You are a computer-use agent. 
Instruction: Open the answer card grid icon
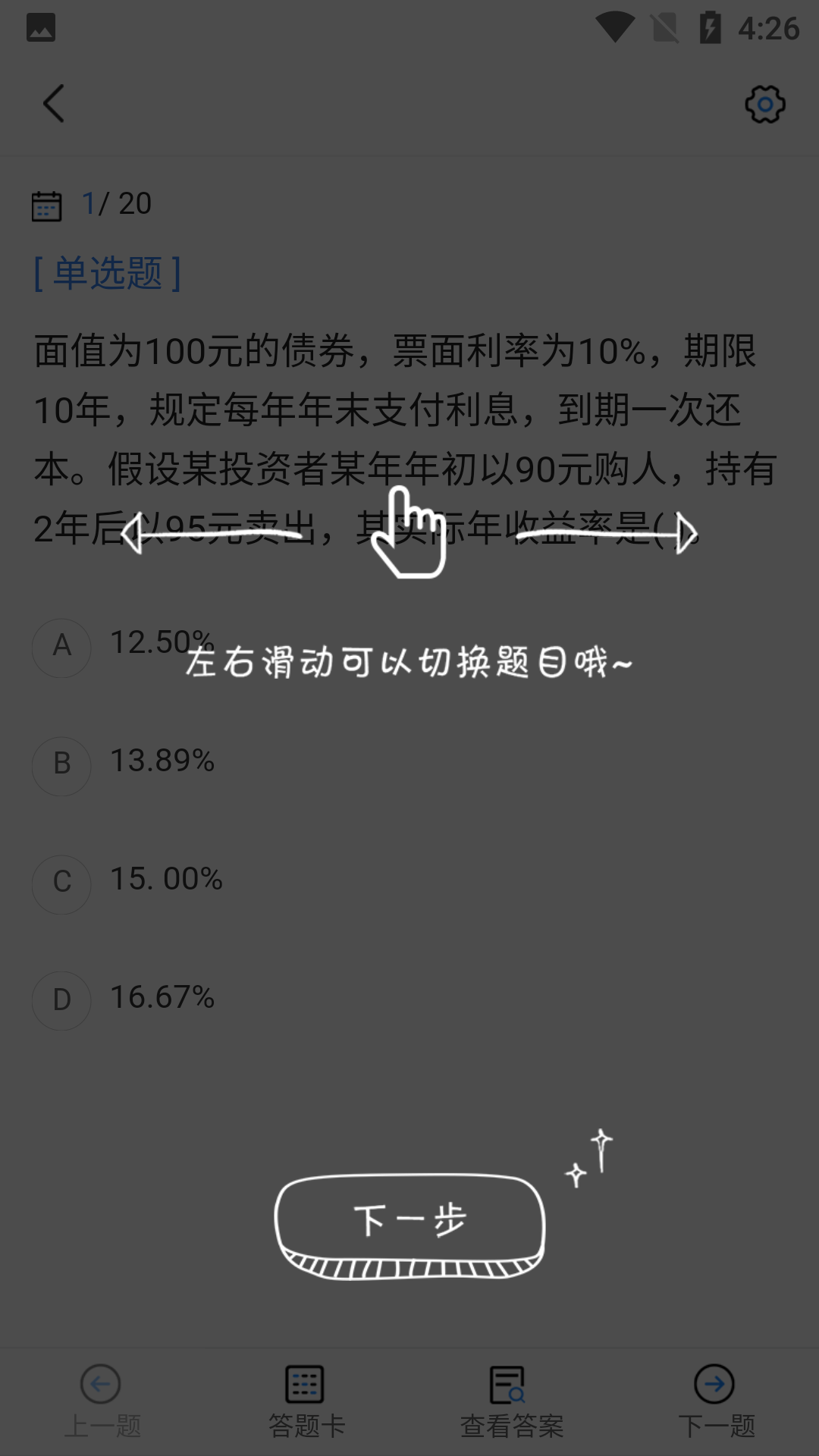click(305, 1383)
